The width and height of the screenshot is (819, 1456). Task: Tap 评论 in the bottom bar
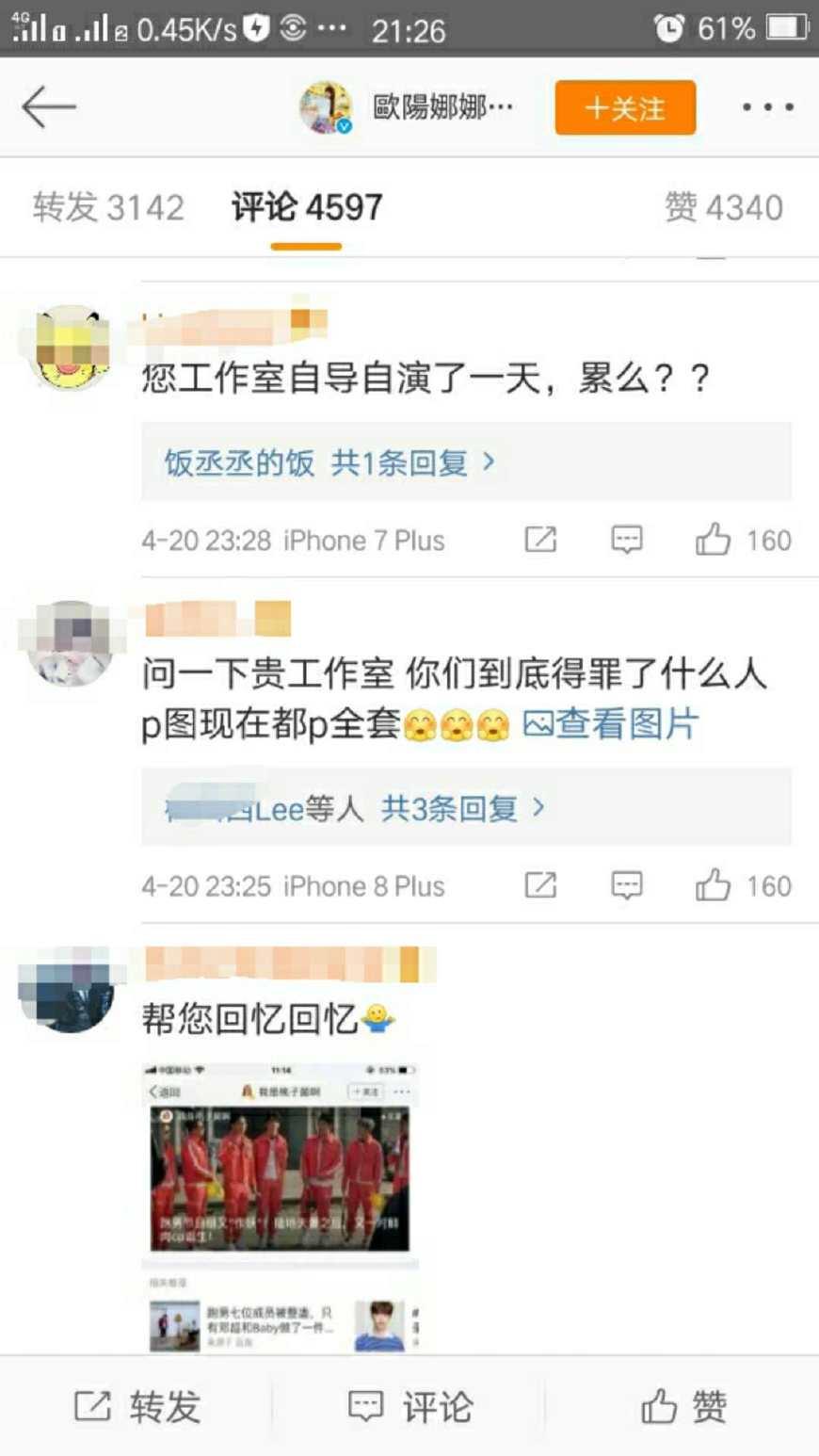click(409, 1407)
